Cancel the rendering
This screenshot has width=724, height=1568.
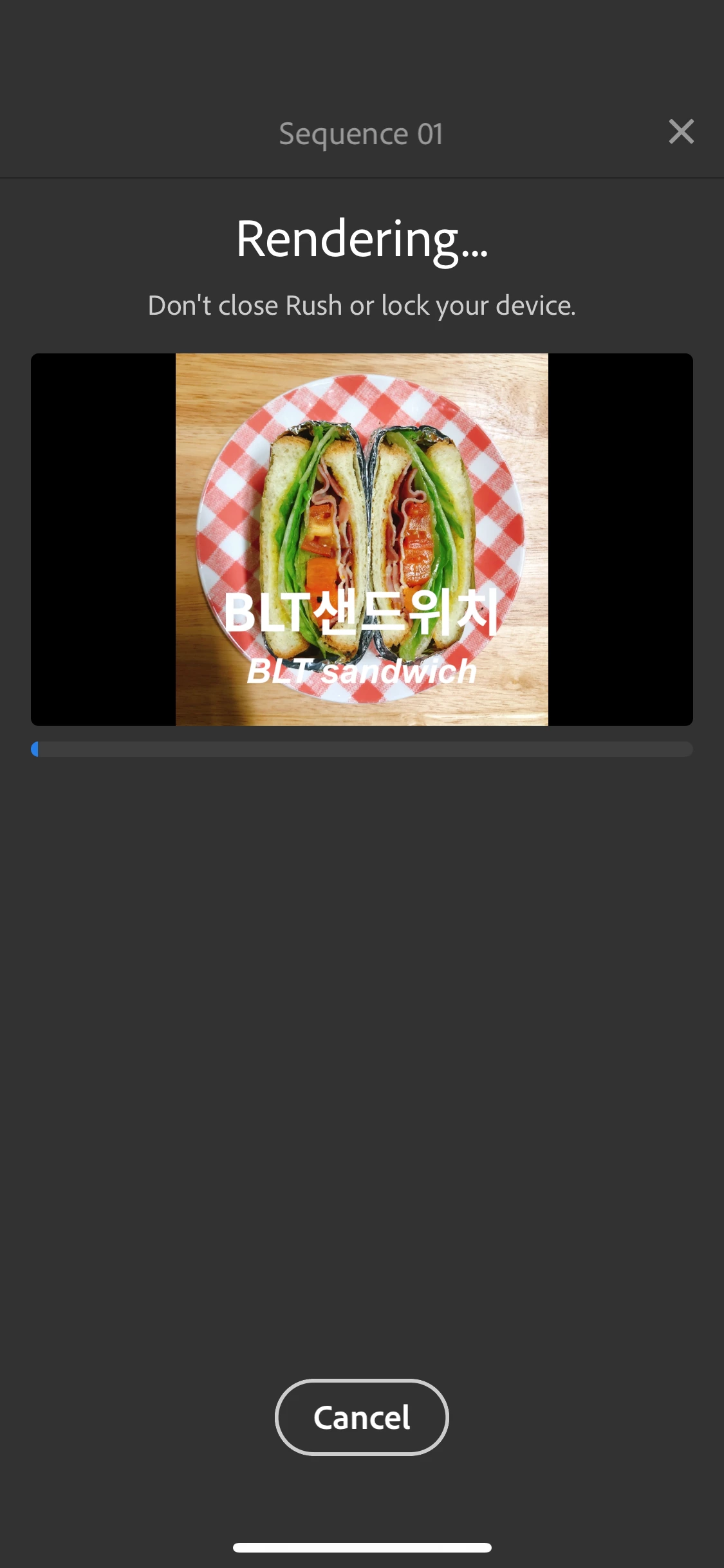coord(362,1417)
